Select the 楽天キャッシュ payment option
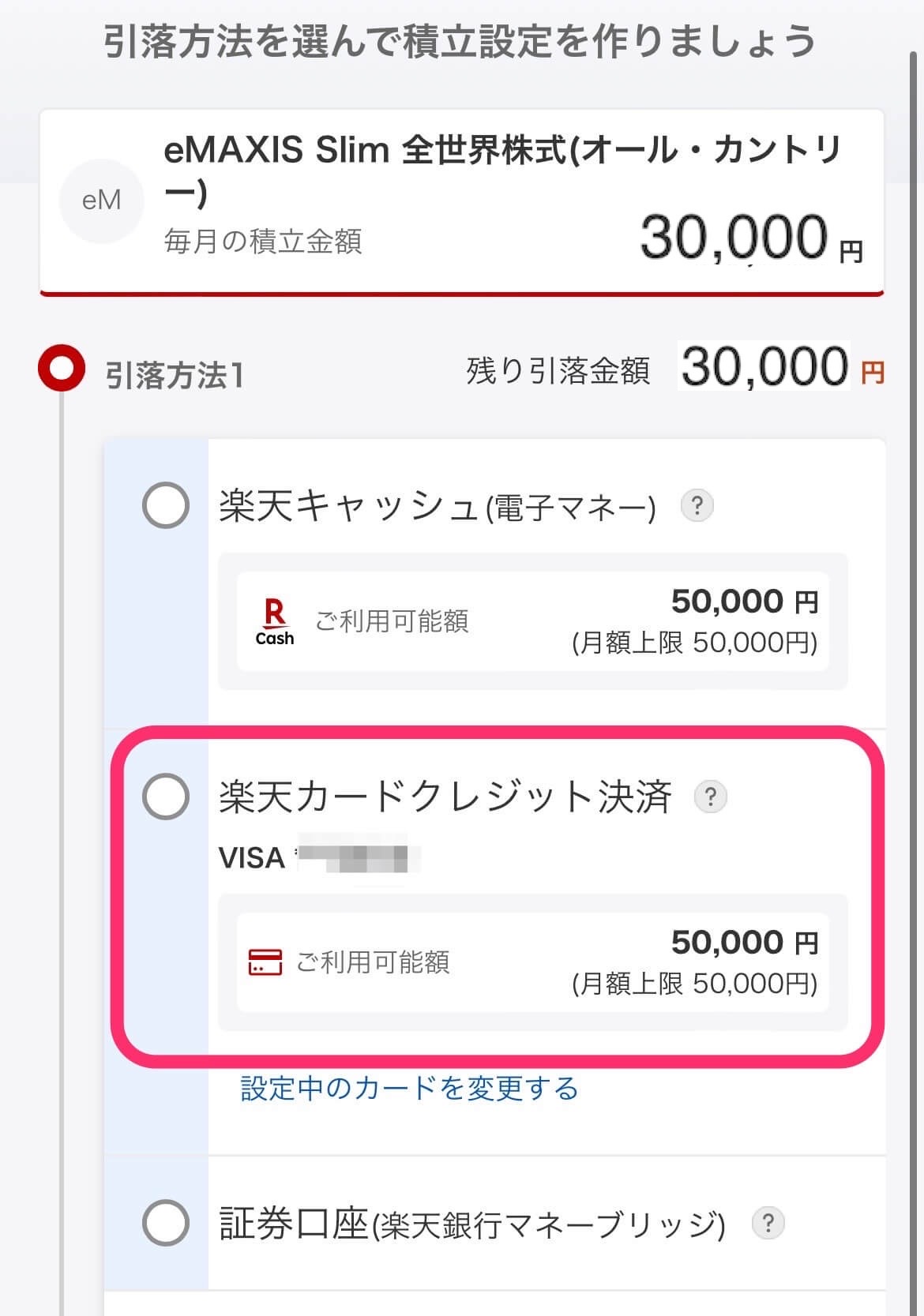 pos(166,506)
